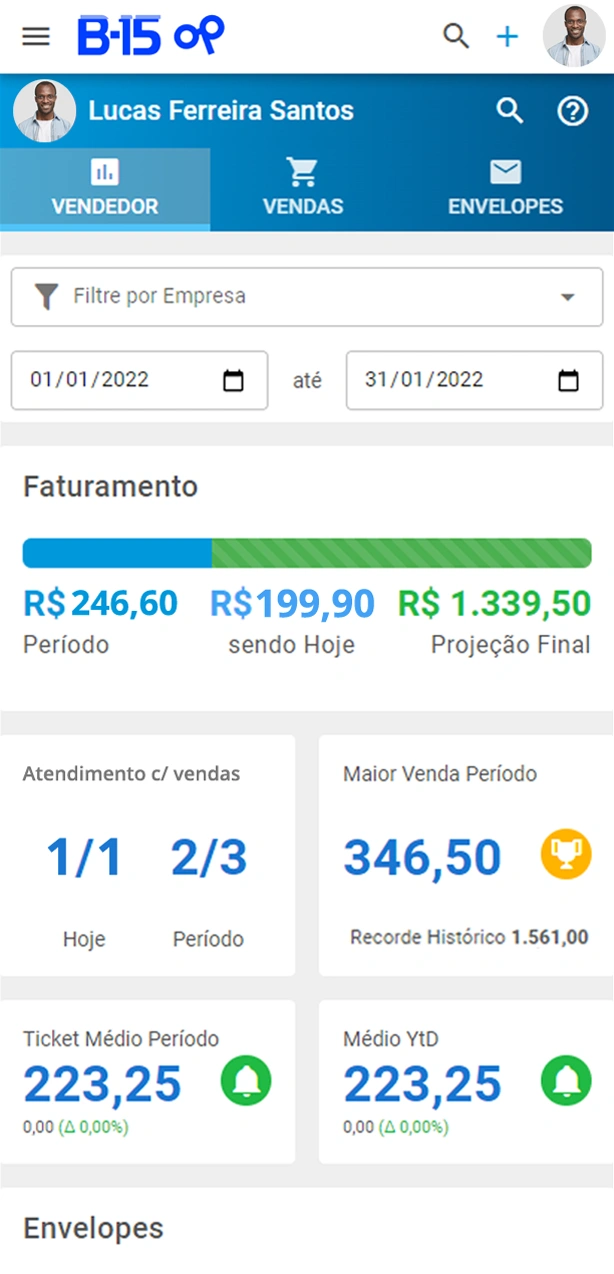Edit the start date 01/01/2022
The height and width of the screenshot is (1274, 614).
tap(138, 380)
